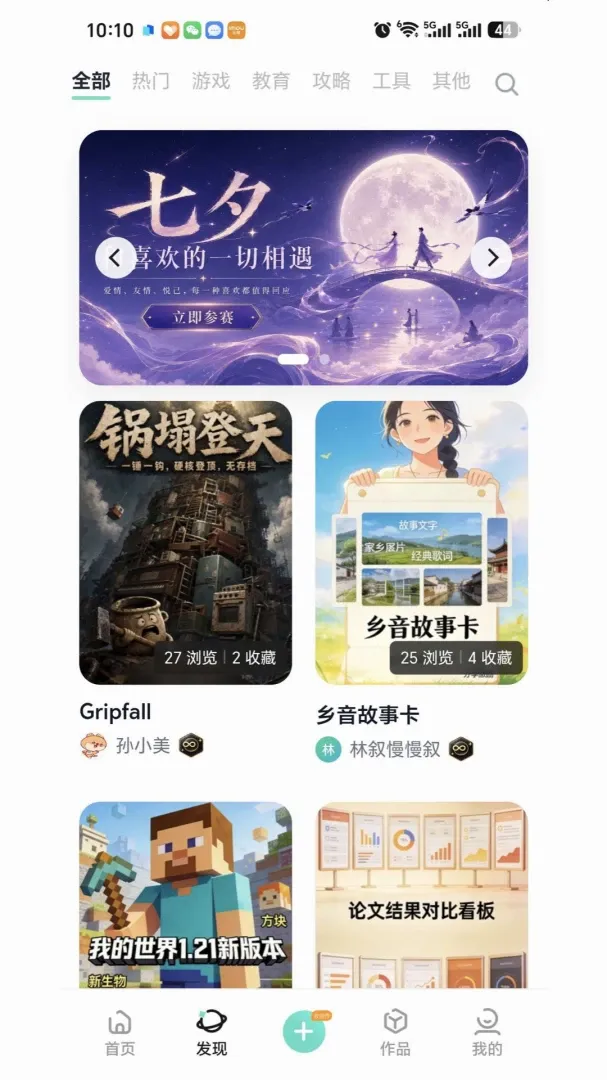Switch to the 游戏 tab
The height and width of the screenshot is (1080, 607).
tap(211, 81)
